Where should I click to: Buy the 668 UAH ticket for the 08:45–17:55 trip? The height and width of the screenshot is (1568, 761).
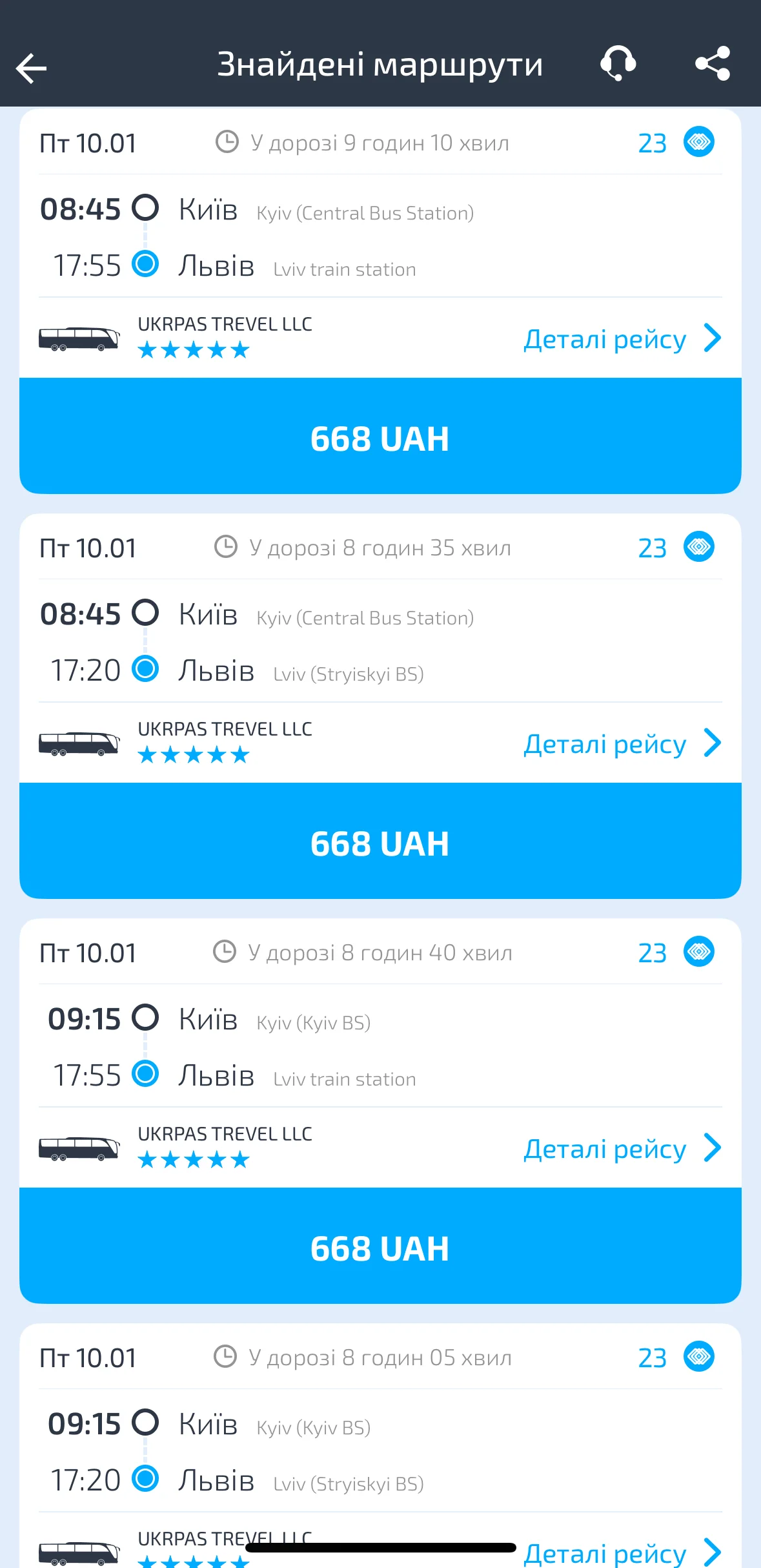380,437
